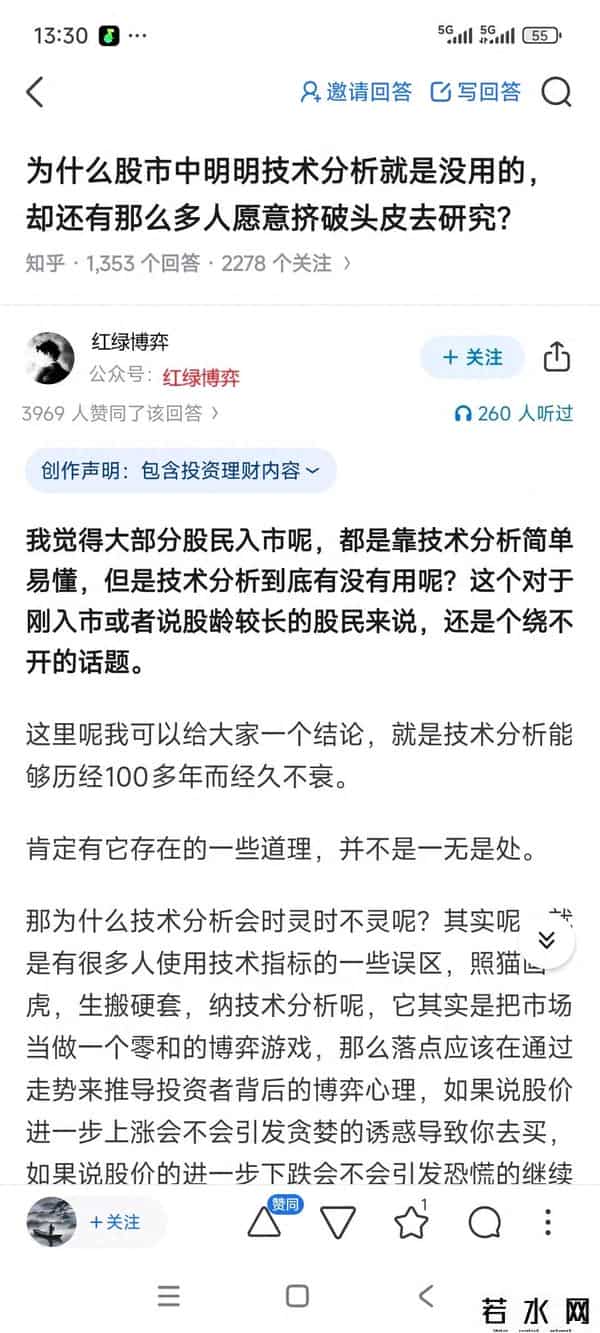Downvote the answer with the down triangle
Screen dimensions: 600x1333
point(338,1222)
